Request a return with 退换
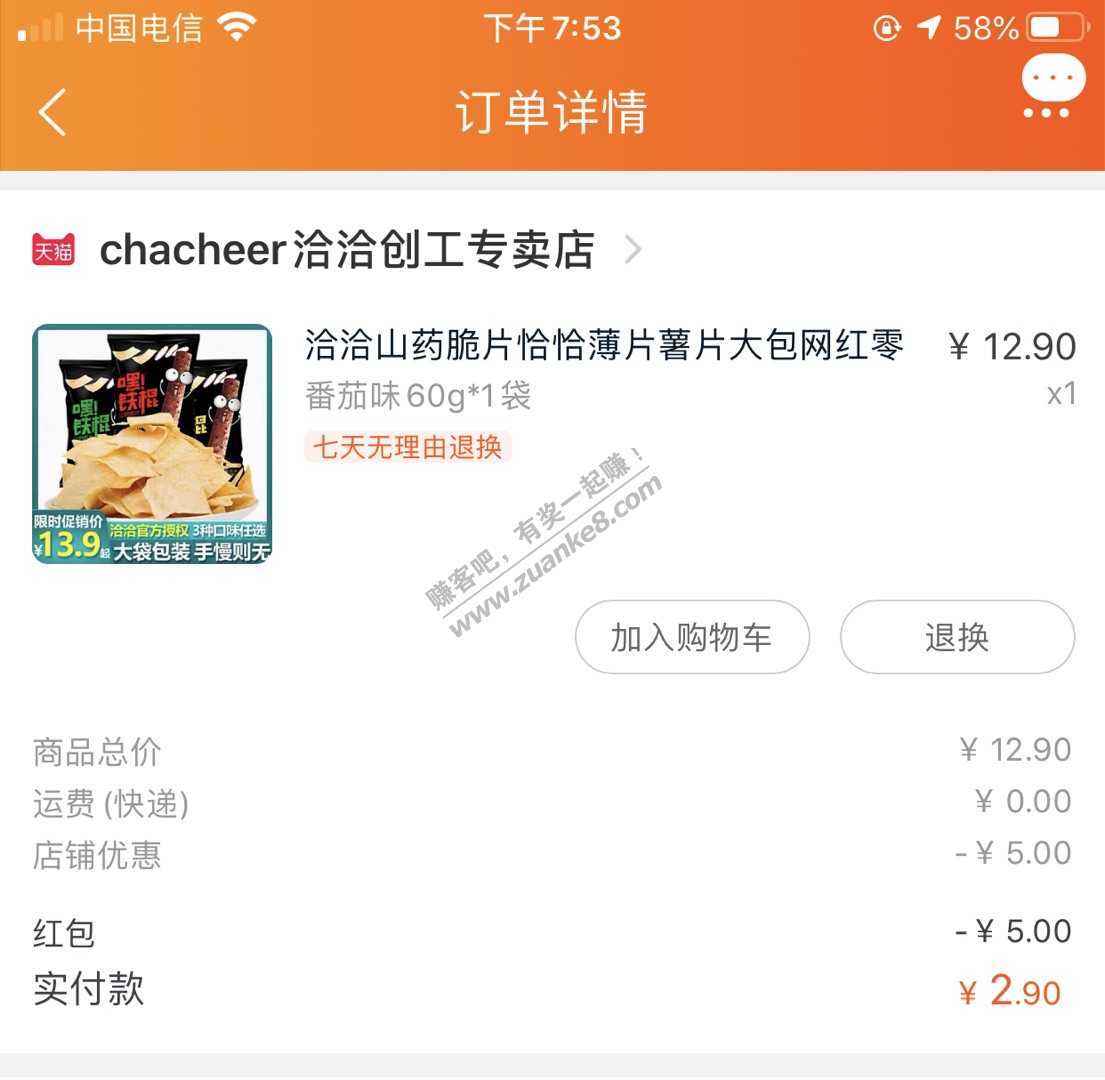Viewport: 1105px width, 1080px height. click(956, 637)
